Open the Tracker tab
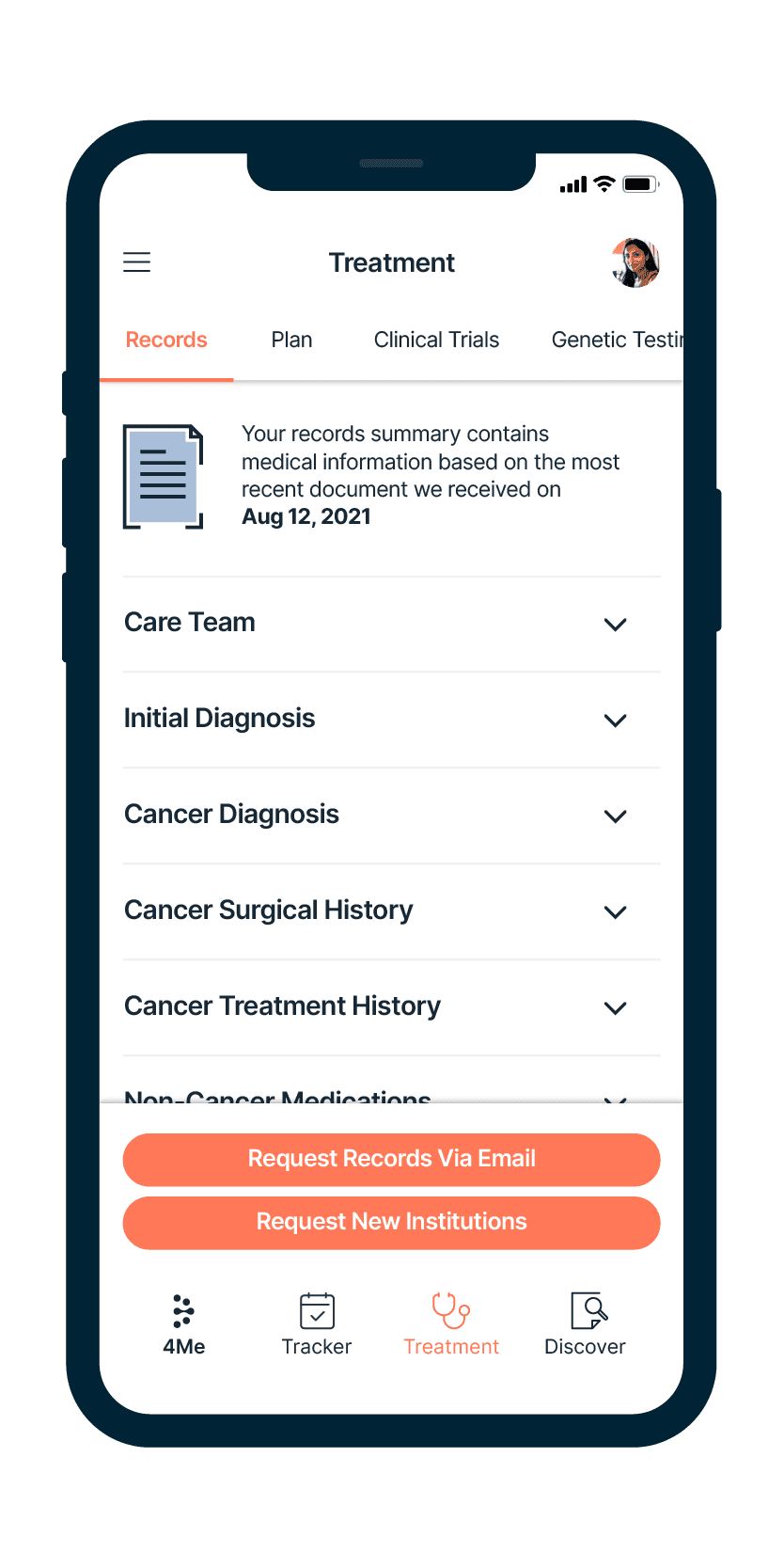This screenshot has height=1568, width=784. click(x=317, y=1324)
